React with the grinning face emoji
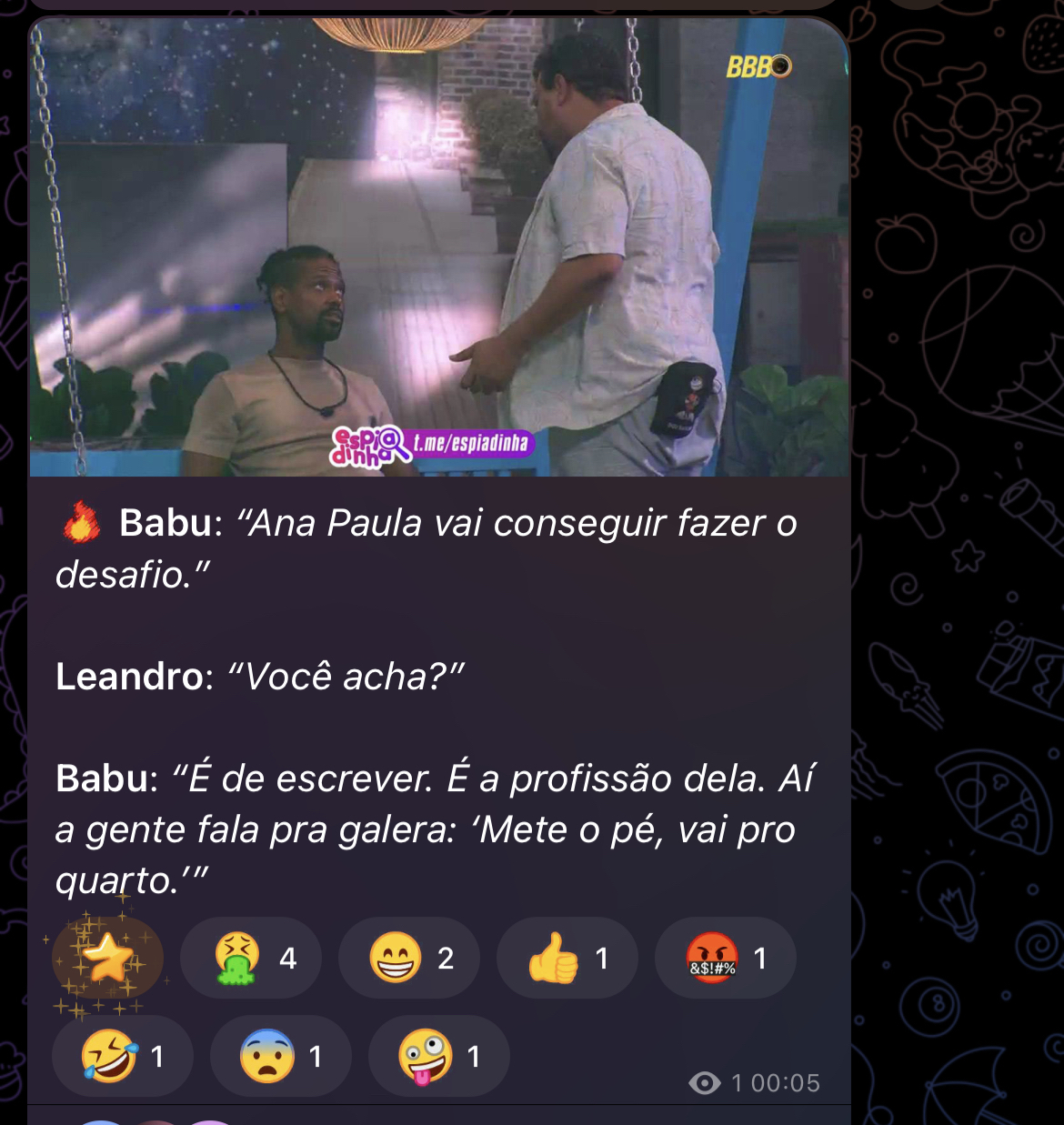This screenshot has width=1064, height=1125. click(409, 958)
